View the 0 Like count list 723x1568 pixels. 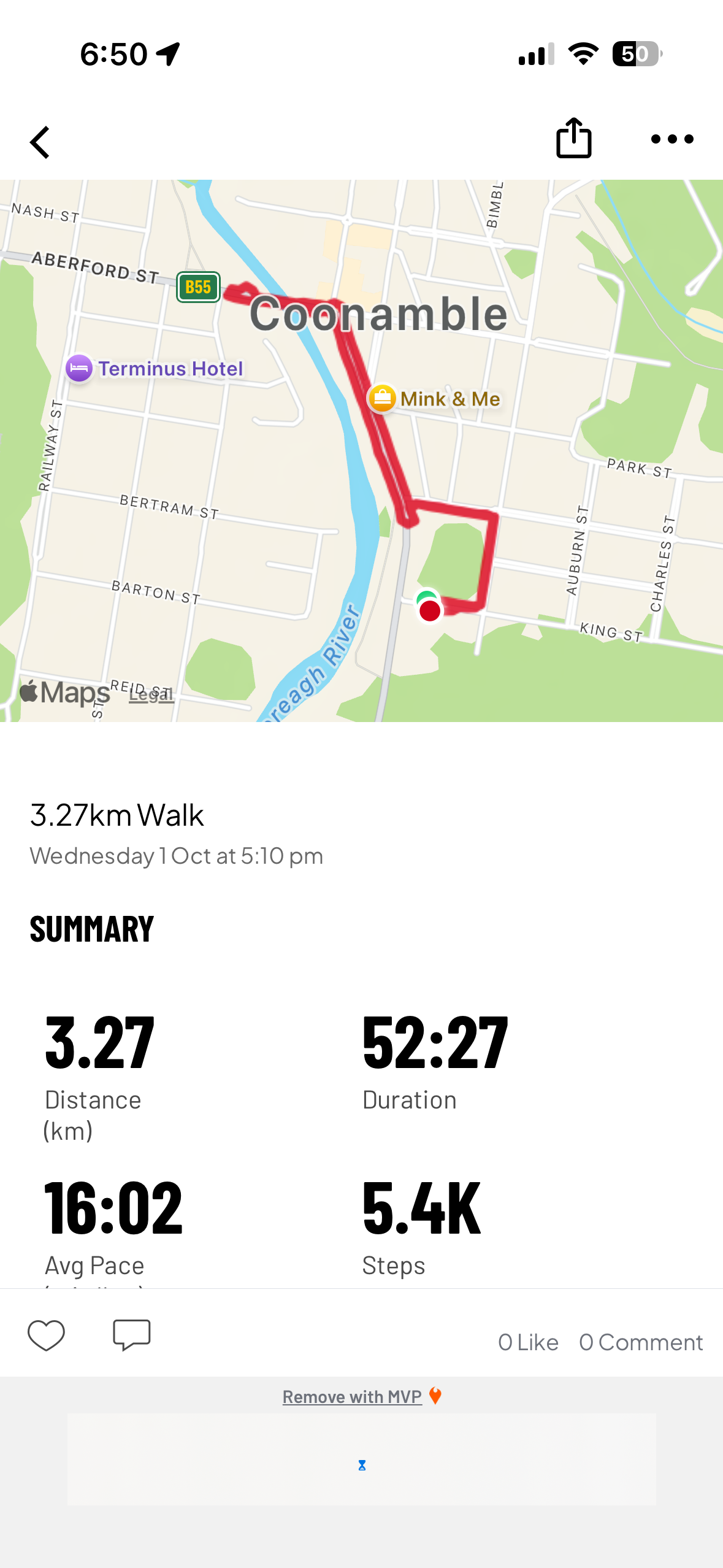528,1342
